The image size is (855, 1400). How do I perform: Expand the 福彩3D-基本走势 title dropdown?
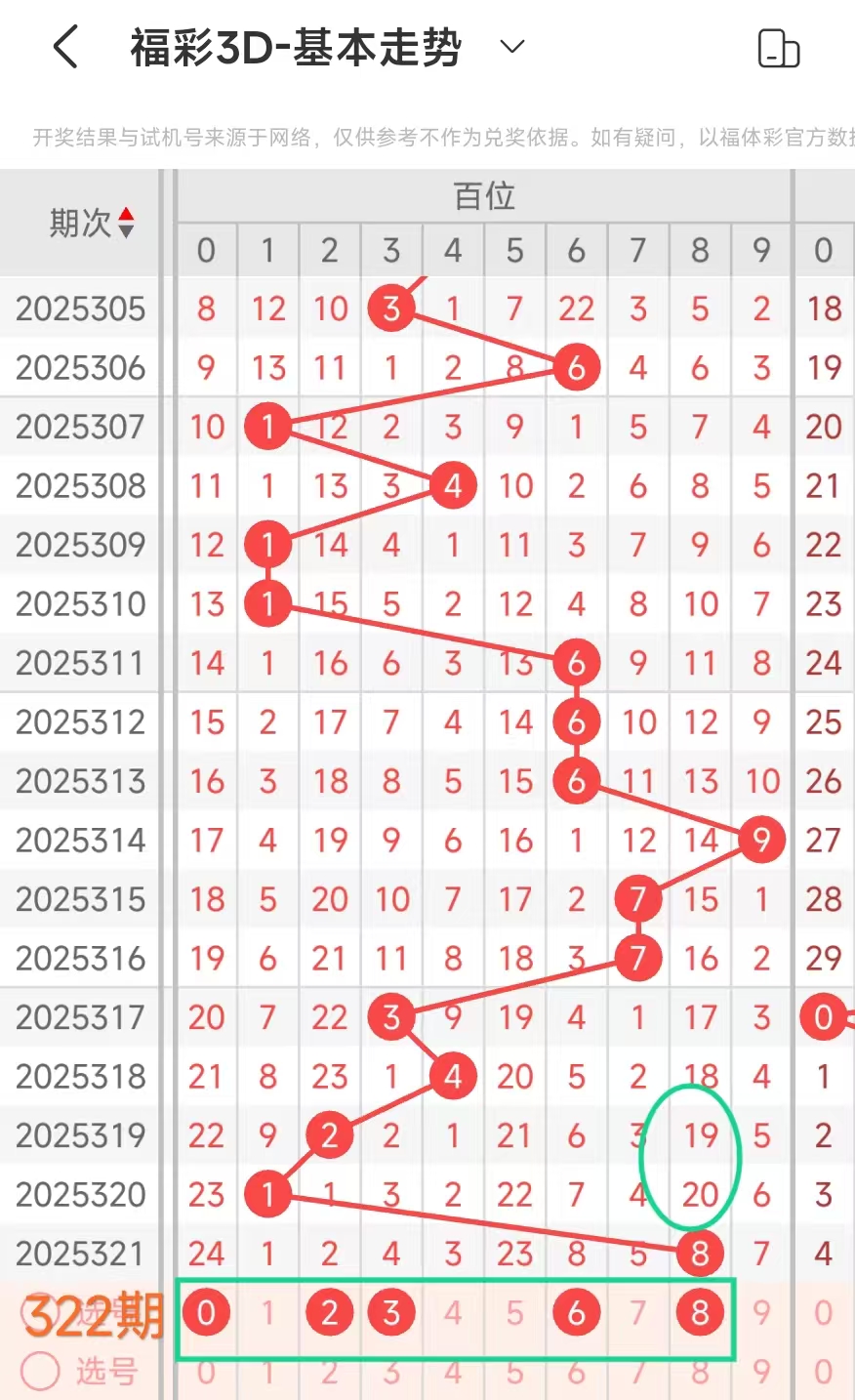coord(512,47)
